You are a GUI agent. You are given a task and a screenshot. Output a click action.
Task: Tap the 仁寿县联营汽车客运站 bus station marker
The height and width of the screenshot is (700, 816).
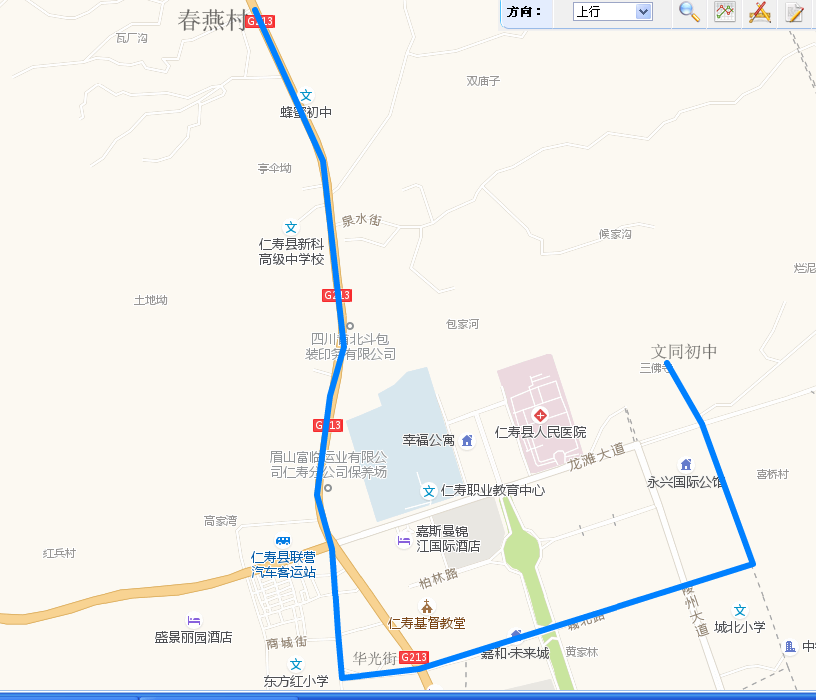(x=283, y=540)
